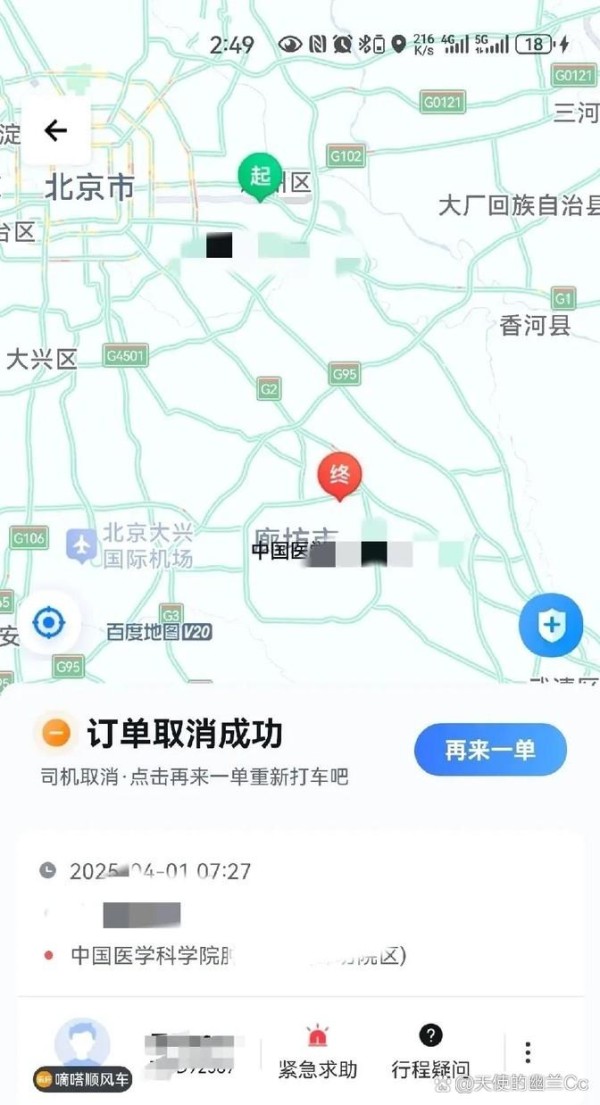Tap the red 终 destination marker on map
The height and width of the screenshot is (1105, 600).
[x=340, y=477]
